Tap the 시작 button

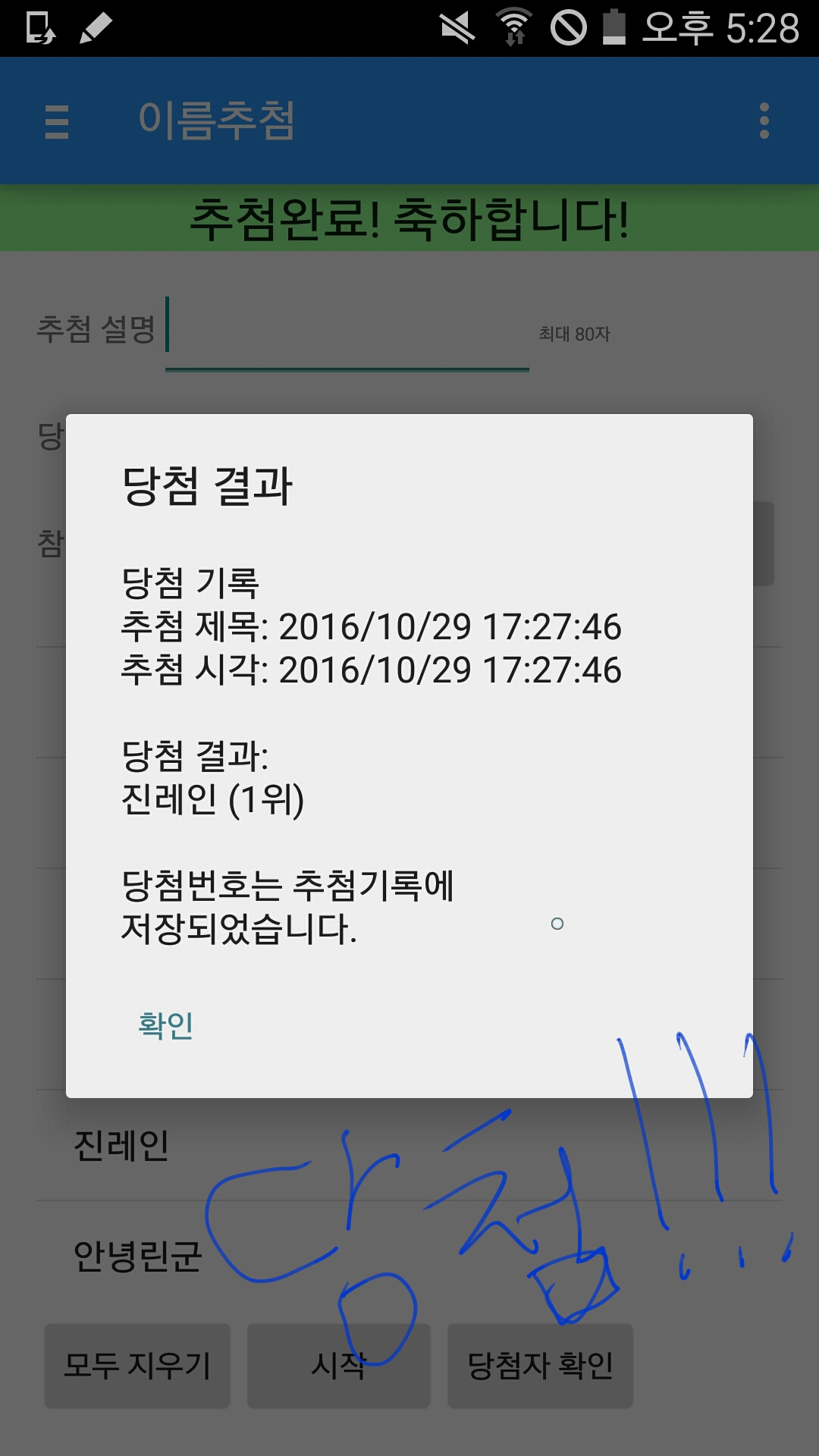pos(338,1366)
